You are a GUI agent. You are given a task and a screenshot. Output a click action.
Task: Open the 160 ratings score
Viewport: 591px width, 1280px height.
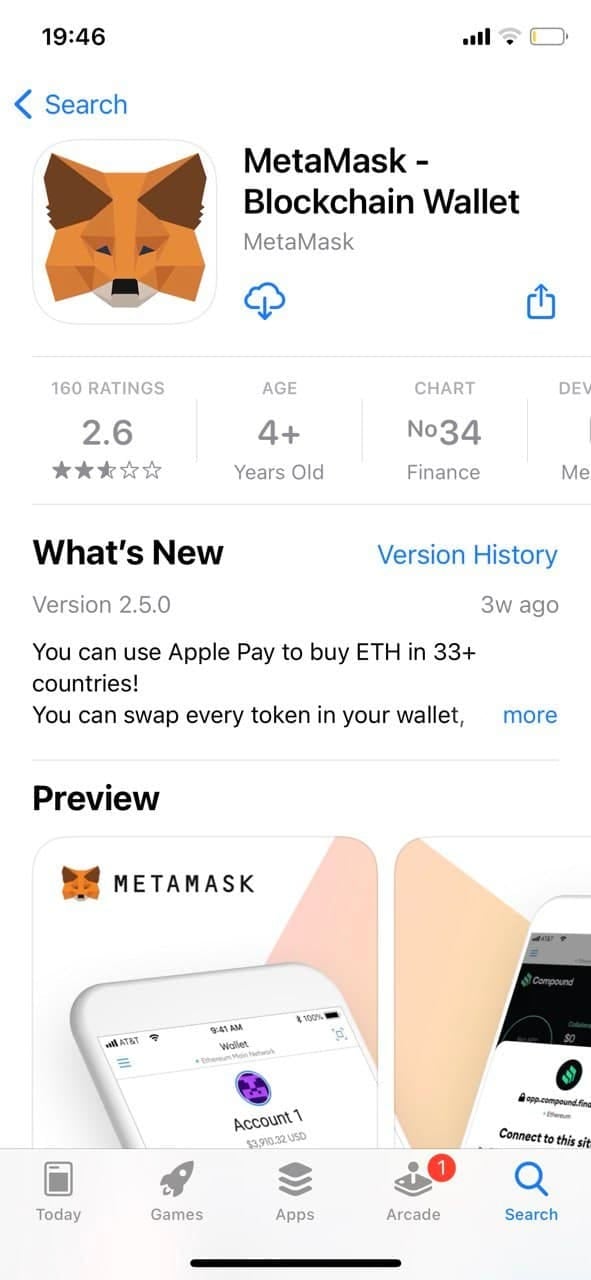(107, 431)
